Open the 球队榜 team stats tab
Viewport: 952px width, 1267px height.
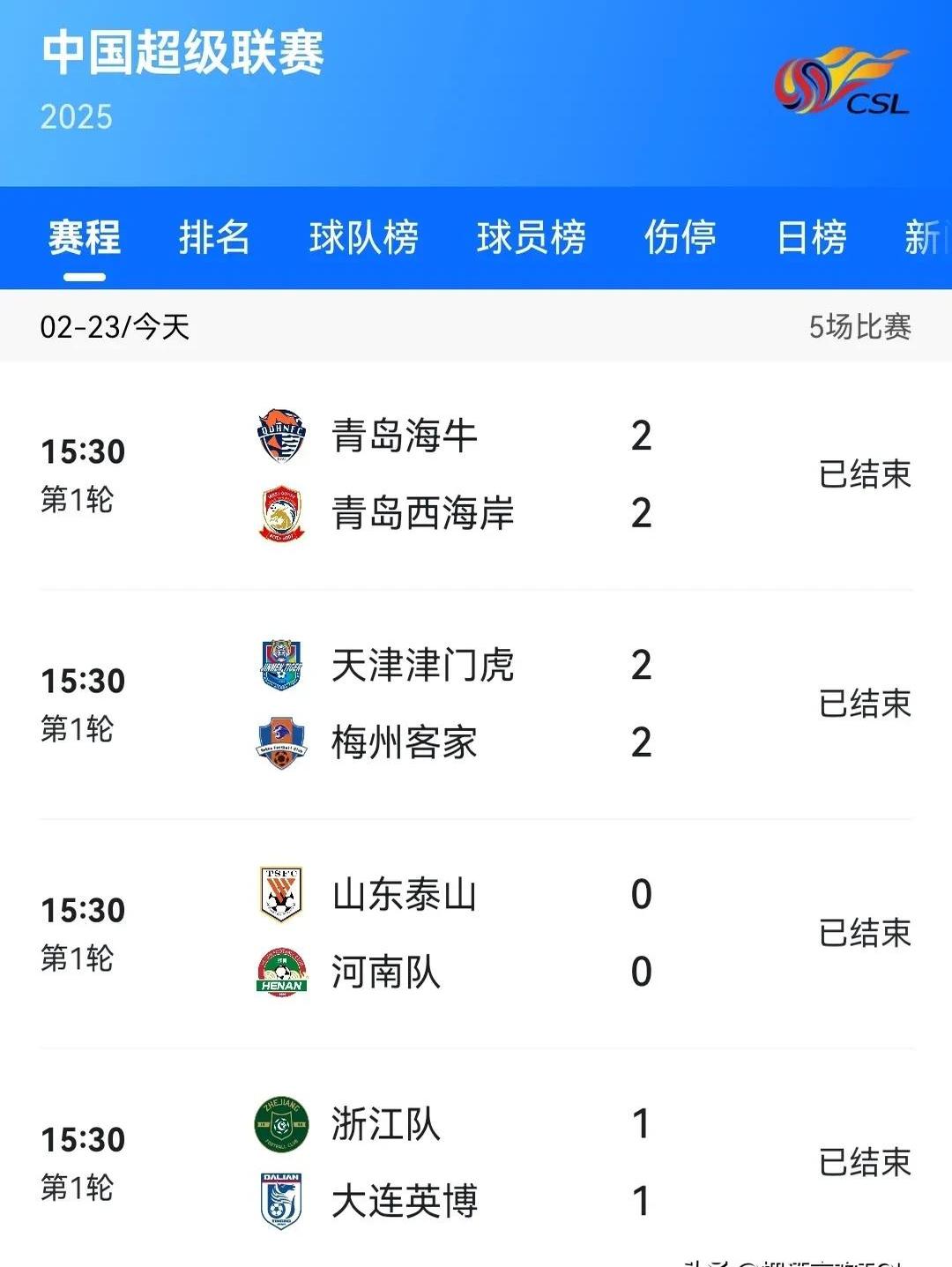coord(365,236)
